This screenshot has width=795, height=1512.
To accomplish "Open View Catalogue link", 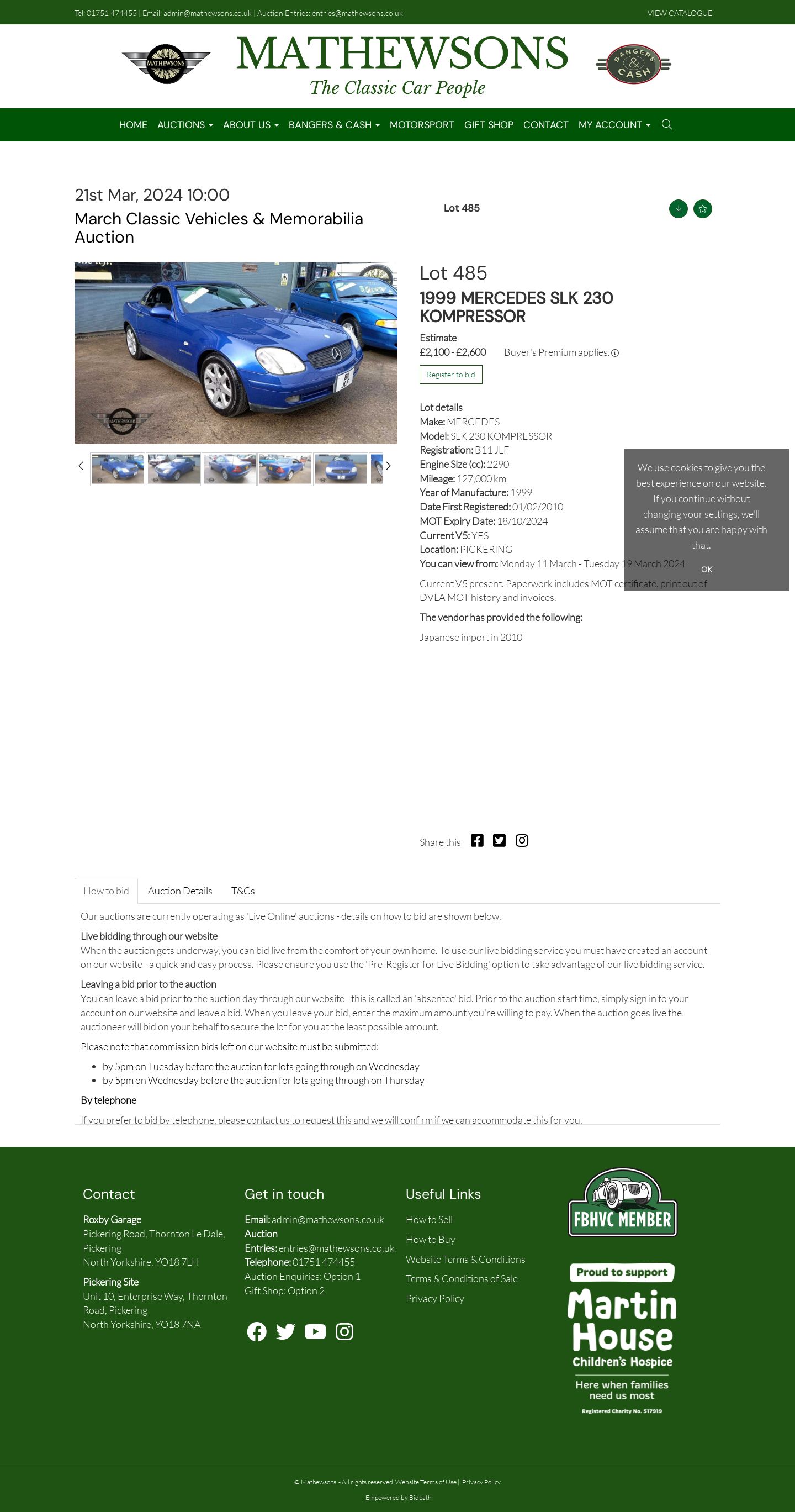I will (680, 13).
